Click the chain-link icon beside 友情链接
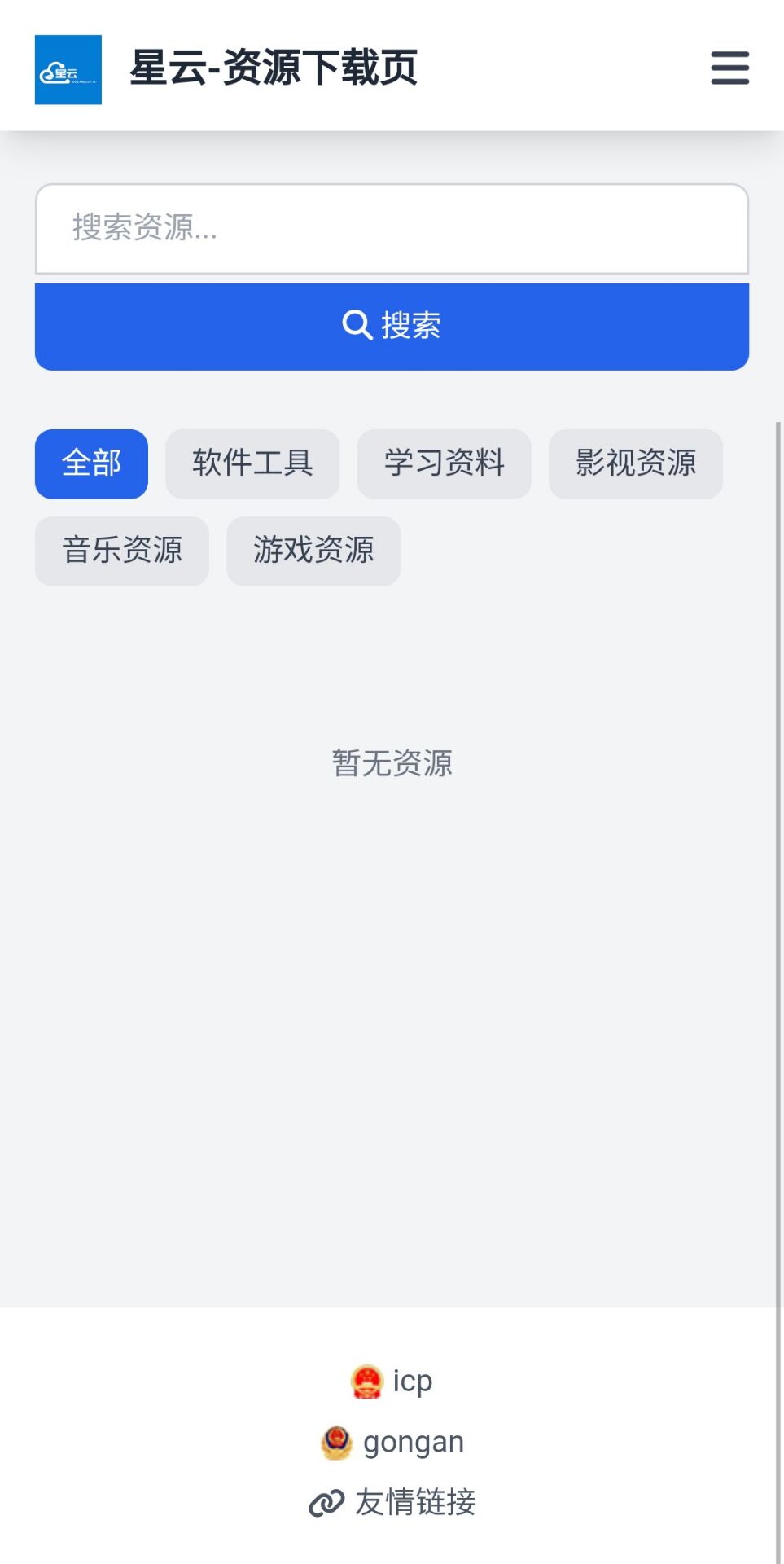This screenshot has height=1564, width=784. coord(326,1502)
